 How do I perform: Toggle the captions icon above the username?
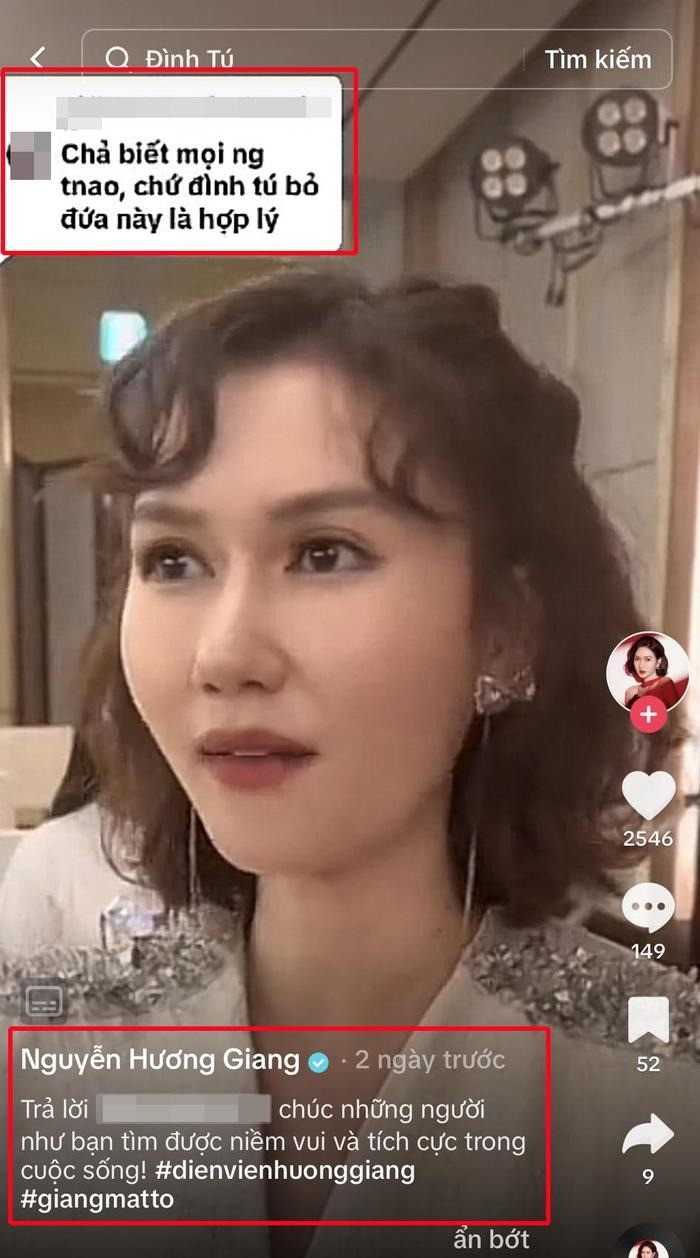point(44,1000)
